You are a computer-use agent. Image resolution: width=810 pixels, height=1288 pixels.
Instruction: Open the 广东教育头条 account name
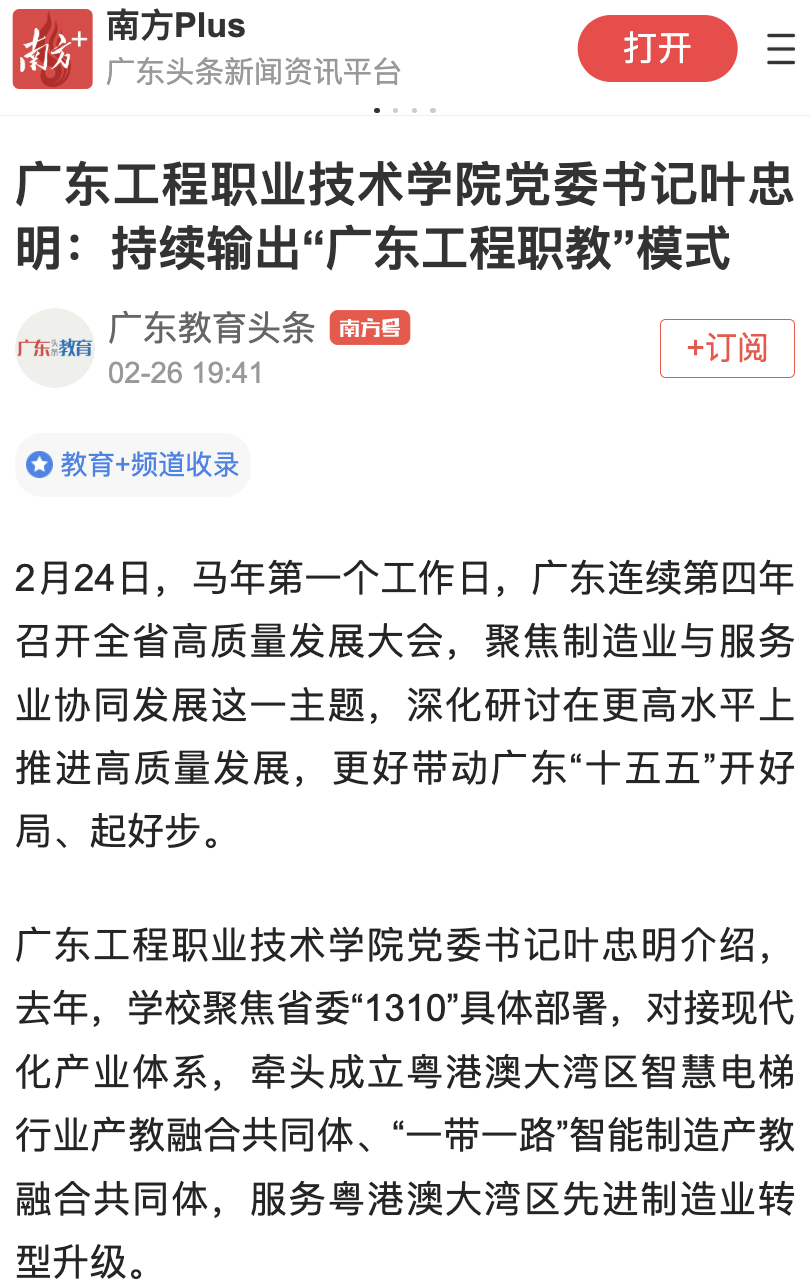point(212,328)
